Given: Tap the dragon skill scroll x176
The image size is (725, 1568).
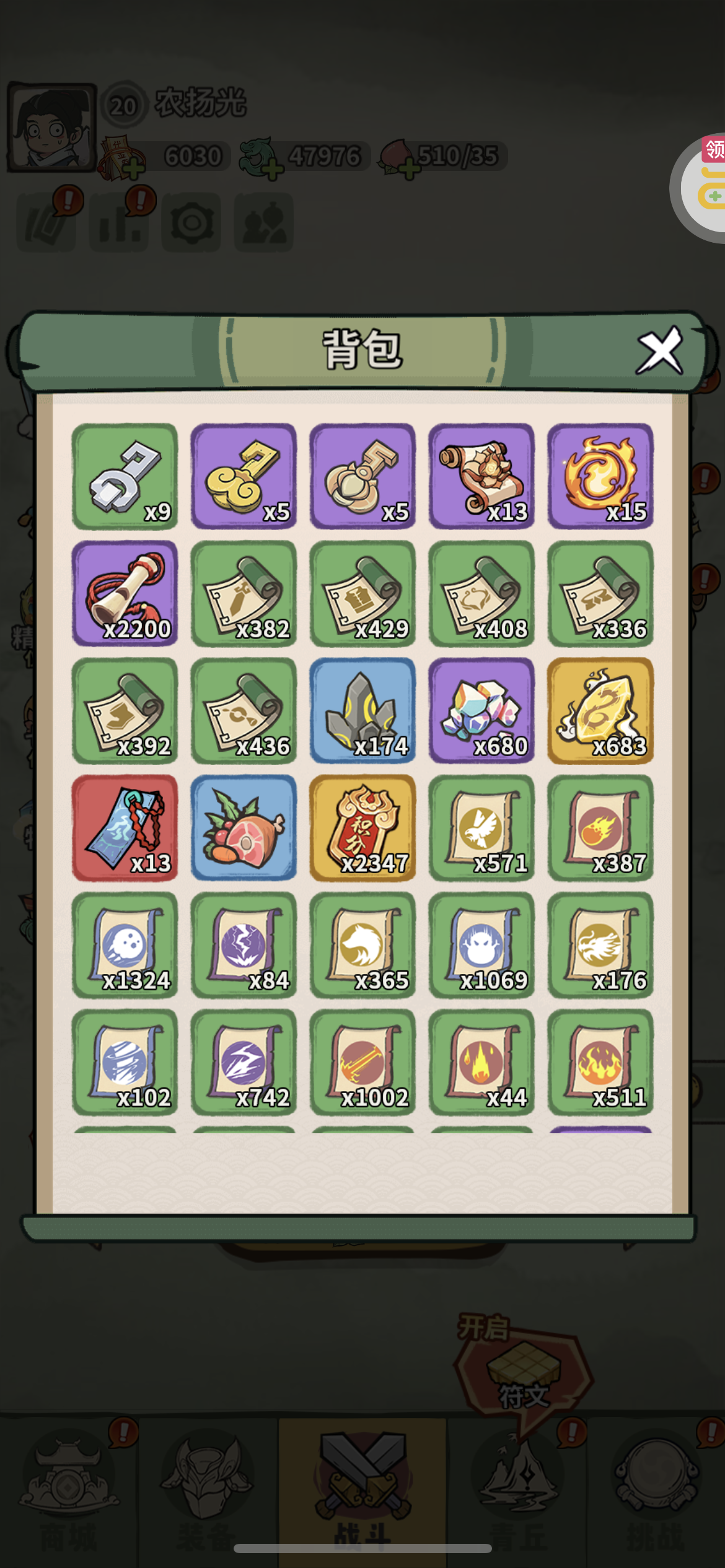Looking at the screenshot, I should 600,944.
